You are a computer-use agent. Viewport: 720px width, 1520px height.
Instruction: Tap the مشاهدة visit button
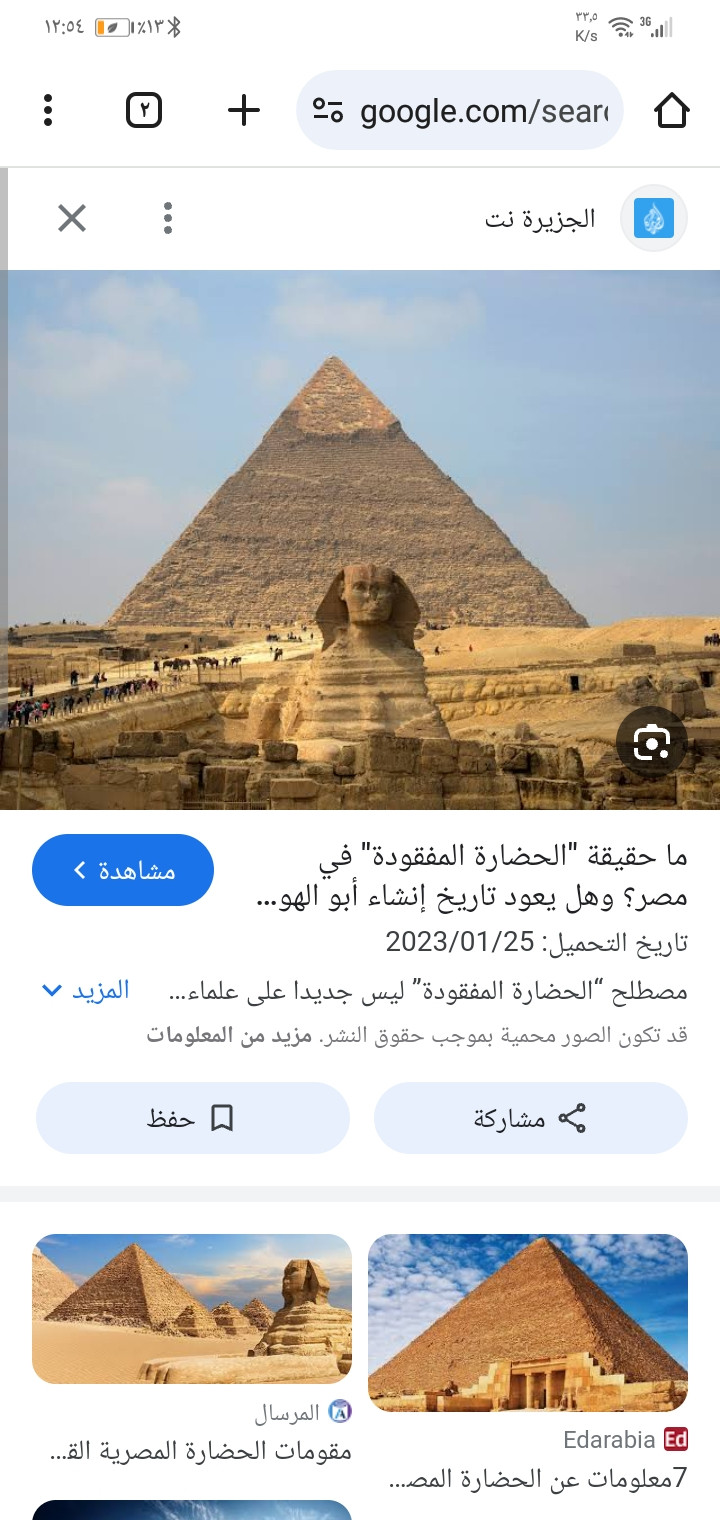[123, 870]
